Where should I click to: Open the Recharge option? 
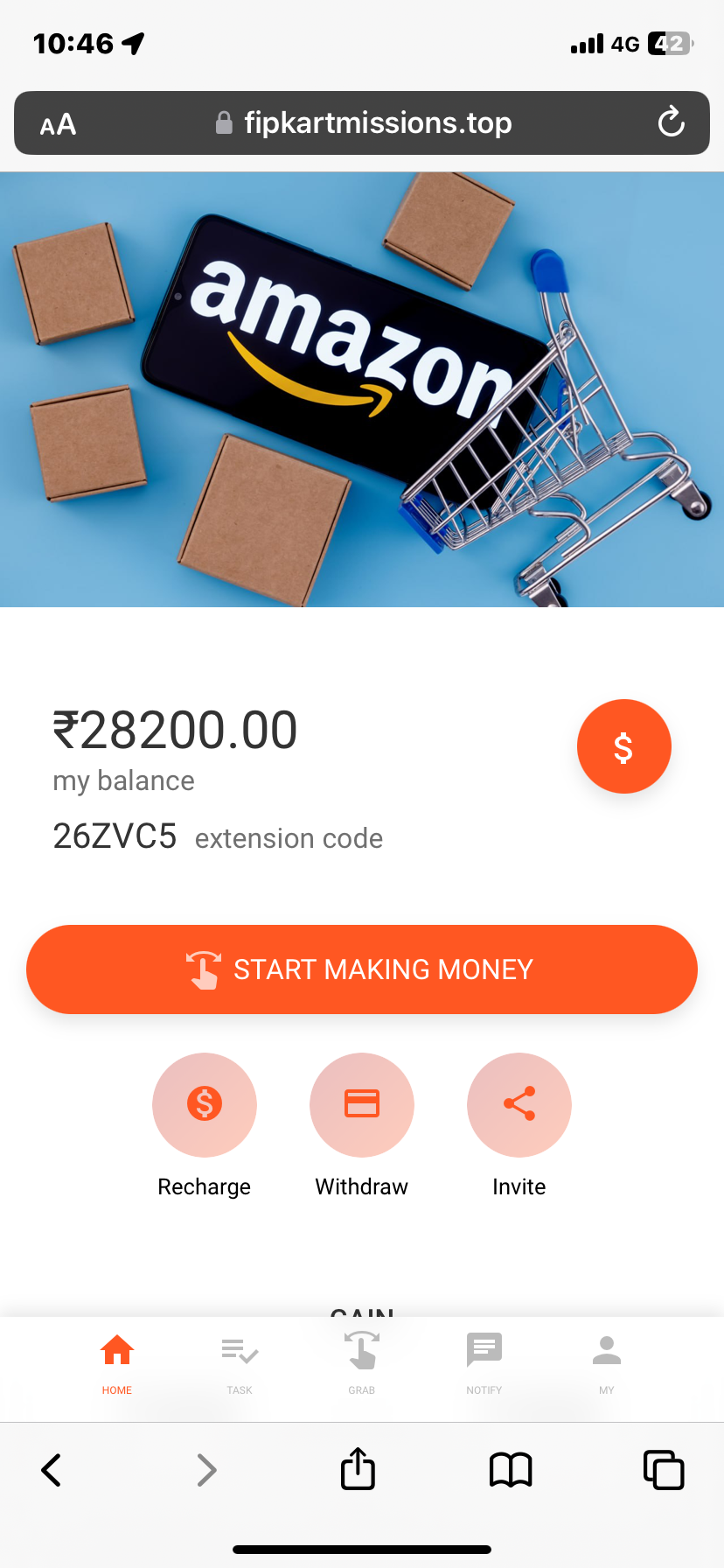point(205,1104)
